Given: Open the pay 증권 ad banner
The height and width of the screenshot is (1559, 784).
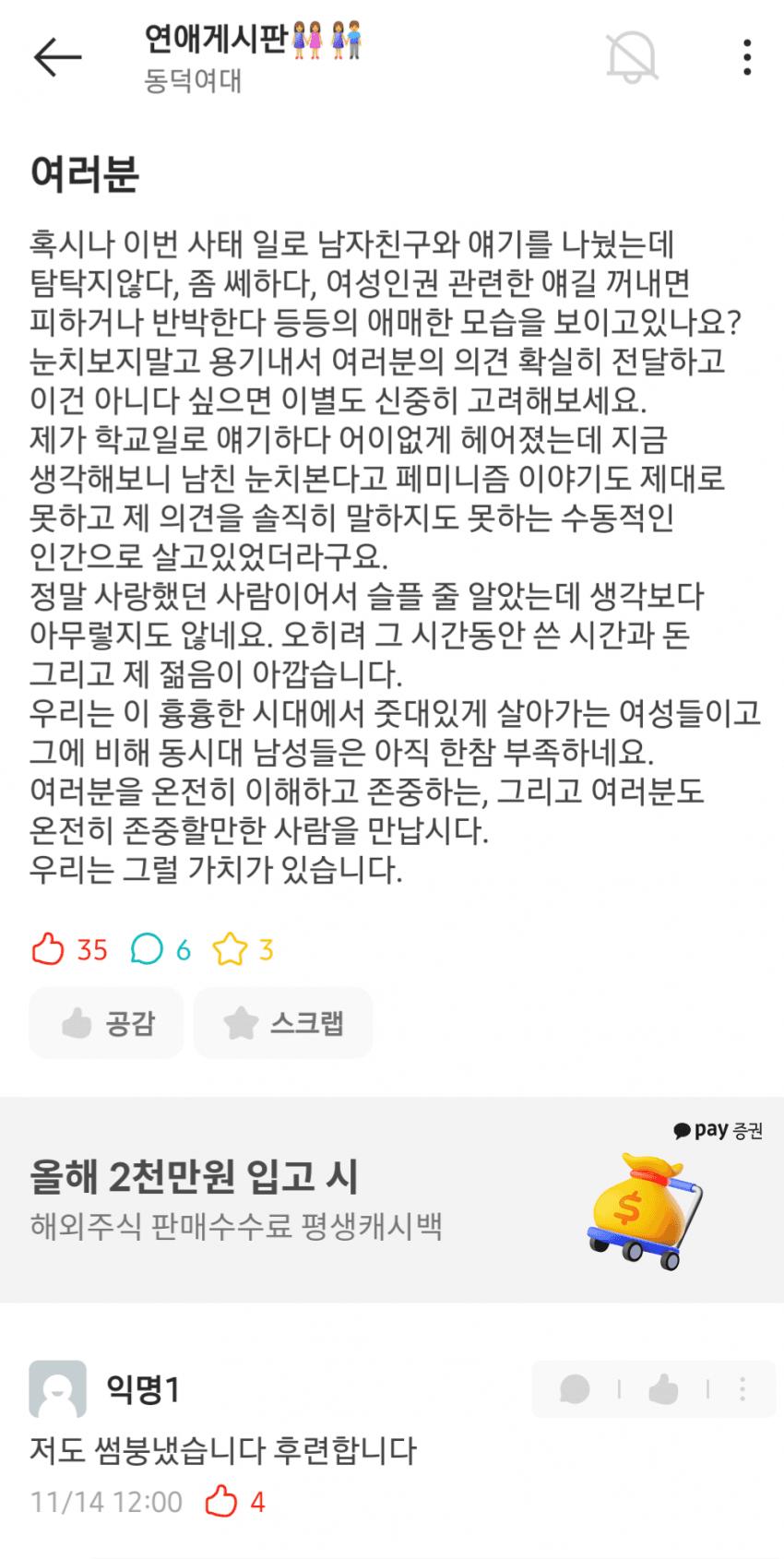Looking at the screenshot, I should tap(392, 1200).
